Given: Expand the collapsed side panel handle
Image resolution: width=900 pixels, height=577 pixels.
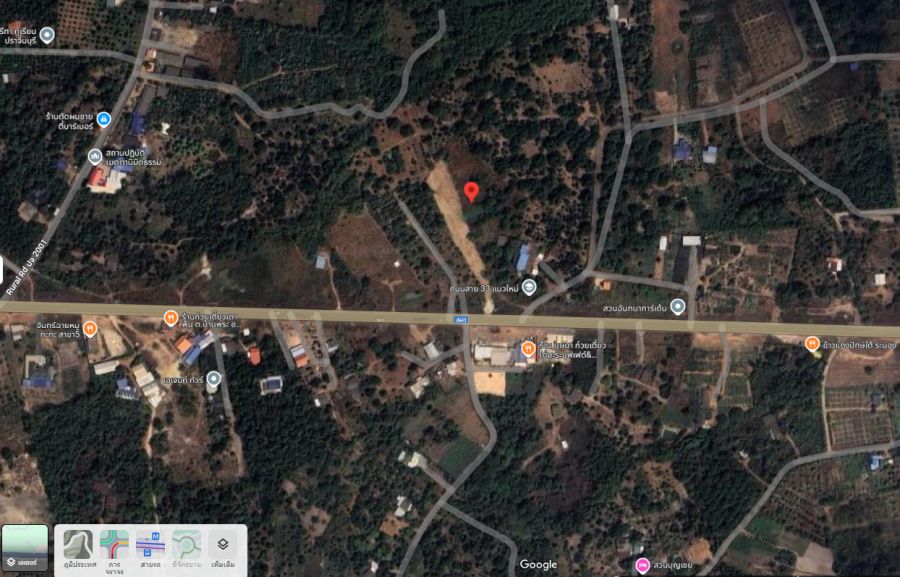Looking at the screenshot, I should [3, 270].
